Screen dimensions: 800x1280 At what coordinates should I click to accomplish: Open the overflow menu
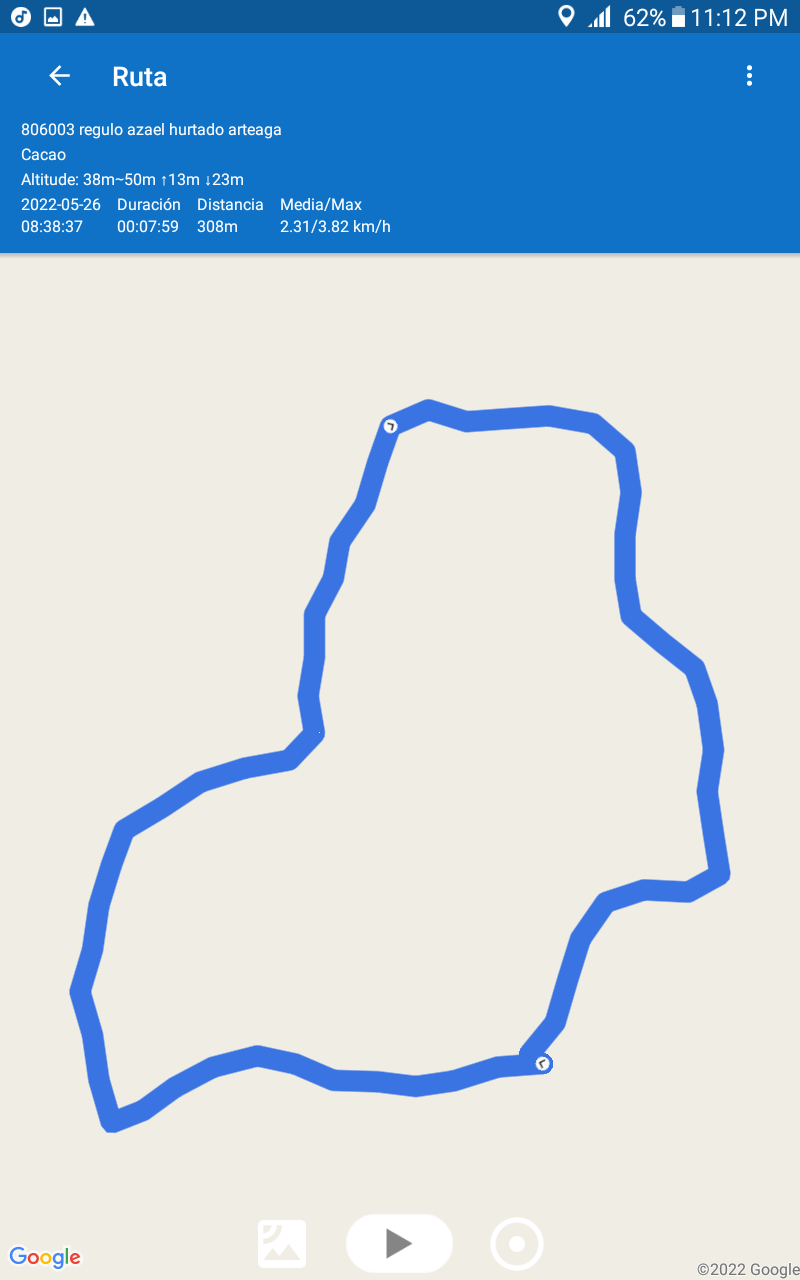(749, 76)
